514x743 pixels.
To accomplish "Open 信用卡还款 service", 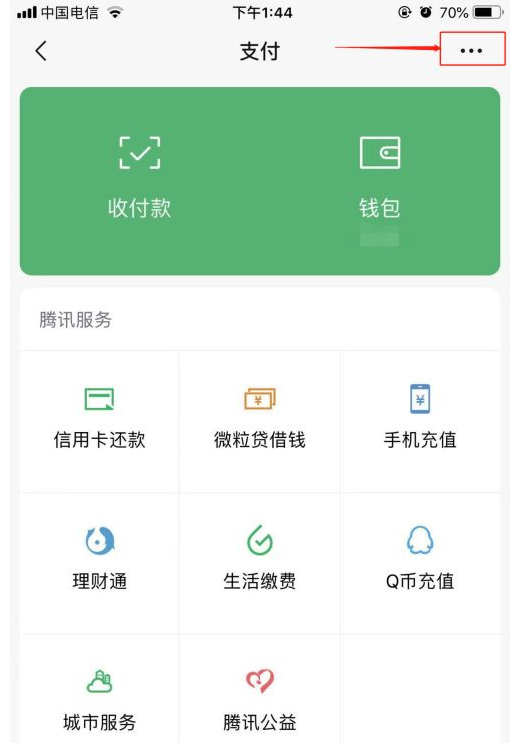I will tap(99, 421).
